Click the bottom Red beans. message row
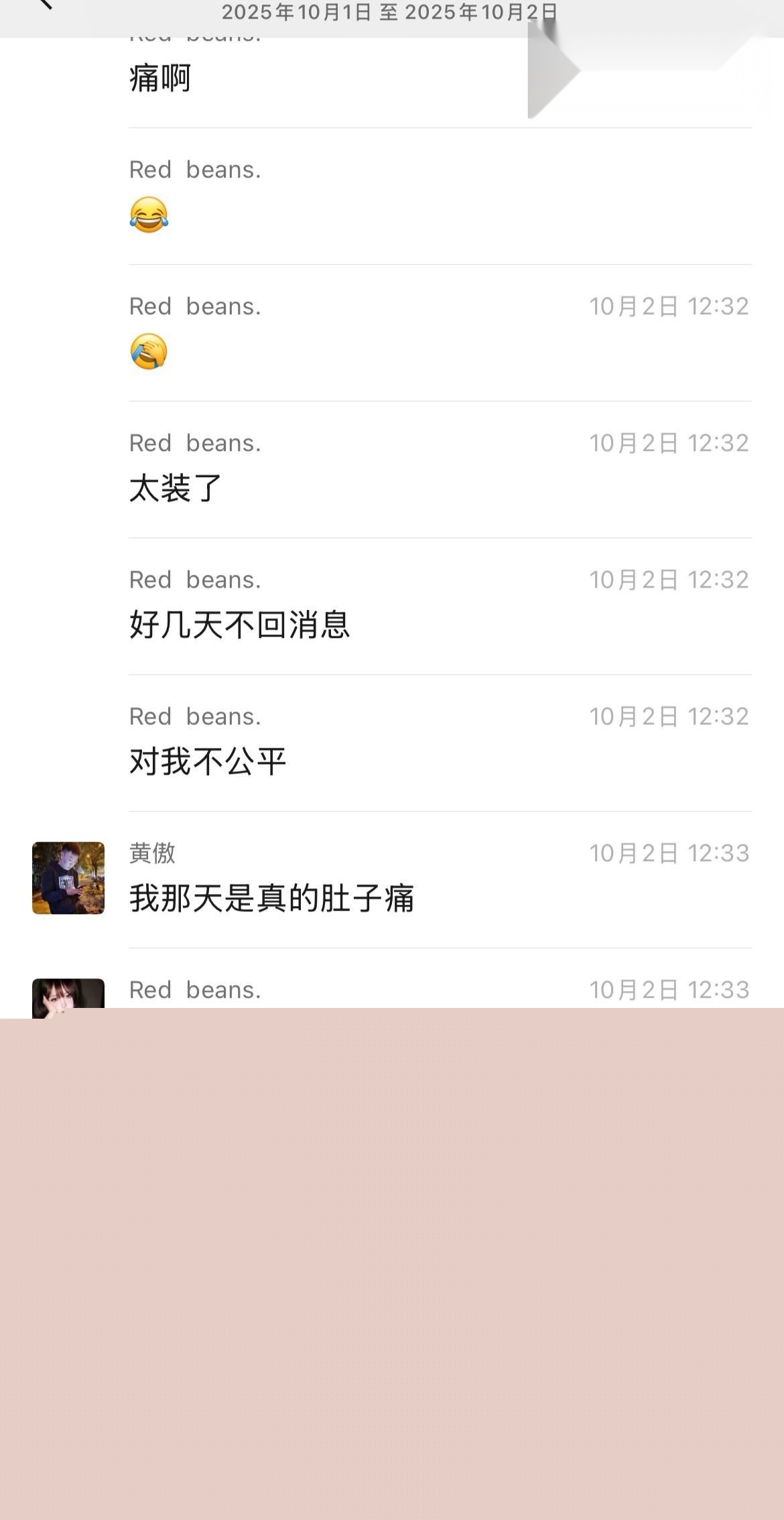The width and height of the screenshot is (784, 1520). point(195,991)
